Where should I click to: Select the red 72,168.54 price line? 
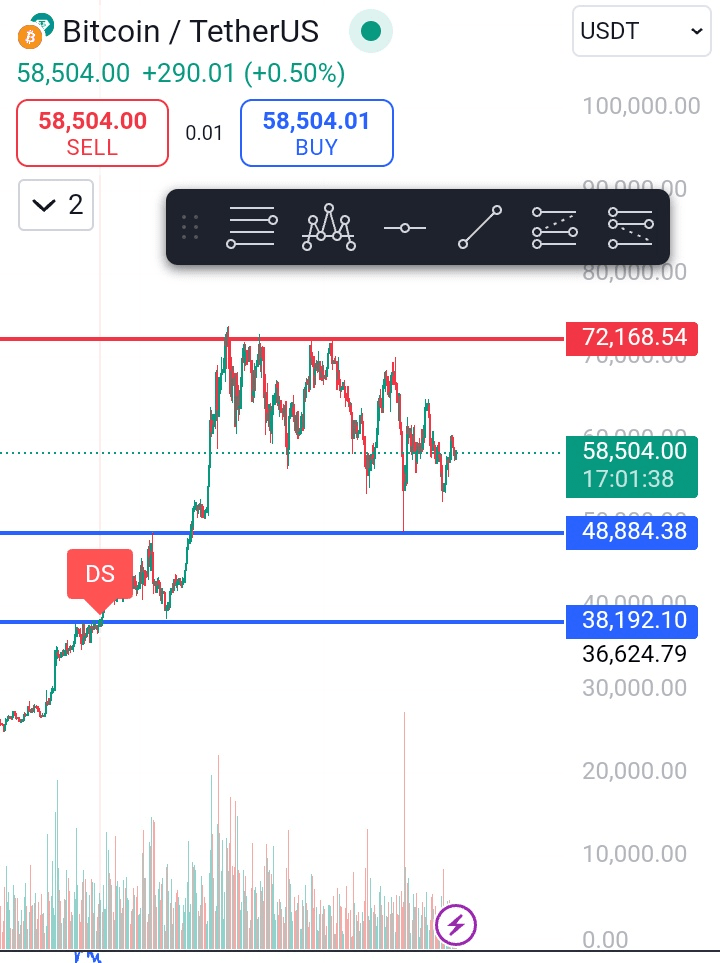point(300,339)
